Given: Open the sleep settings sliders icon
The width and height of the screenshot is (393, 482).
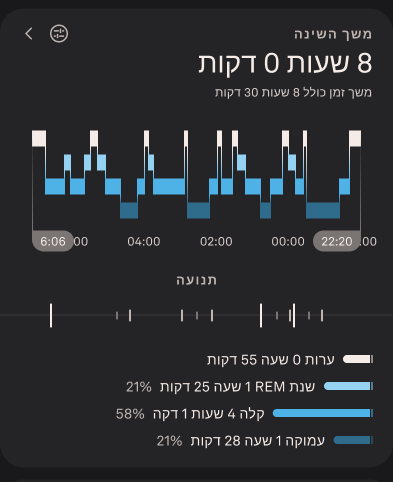Looking at the screenshot, I should click(59, 34).
